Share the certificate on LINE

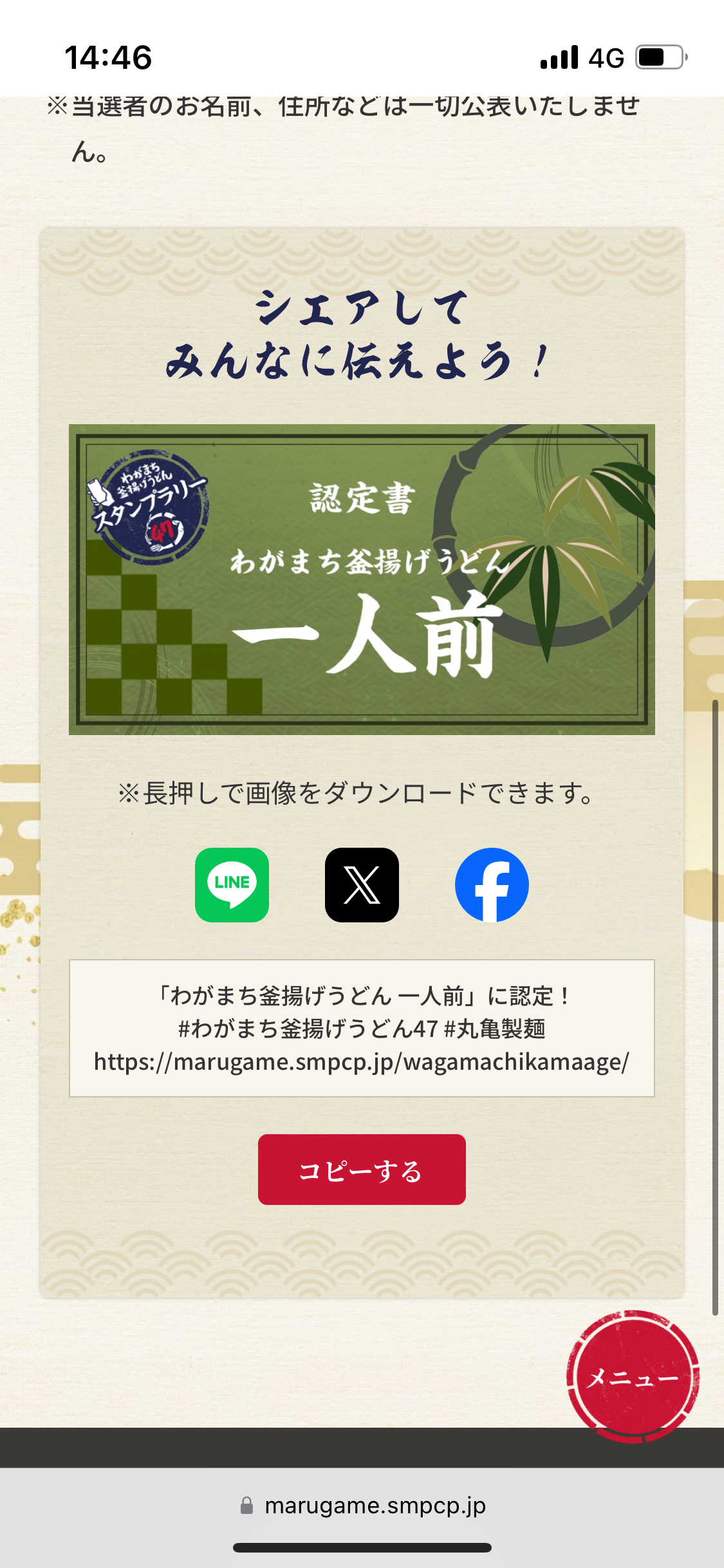pos(232,885)
